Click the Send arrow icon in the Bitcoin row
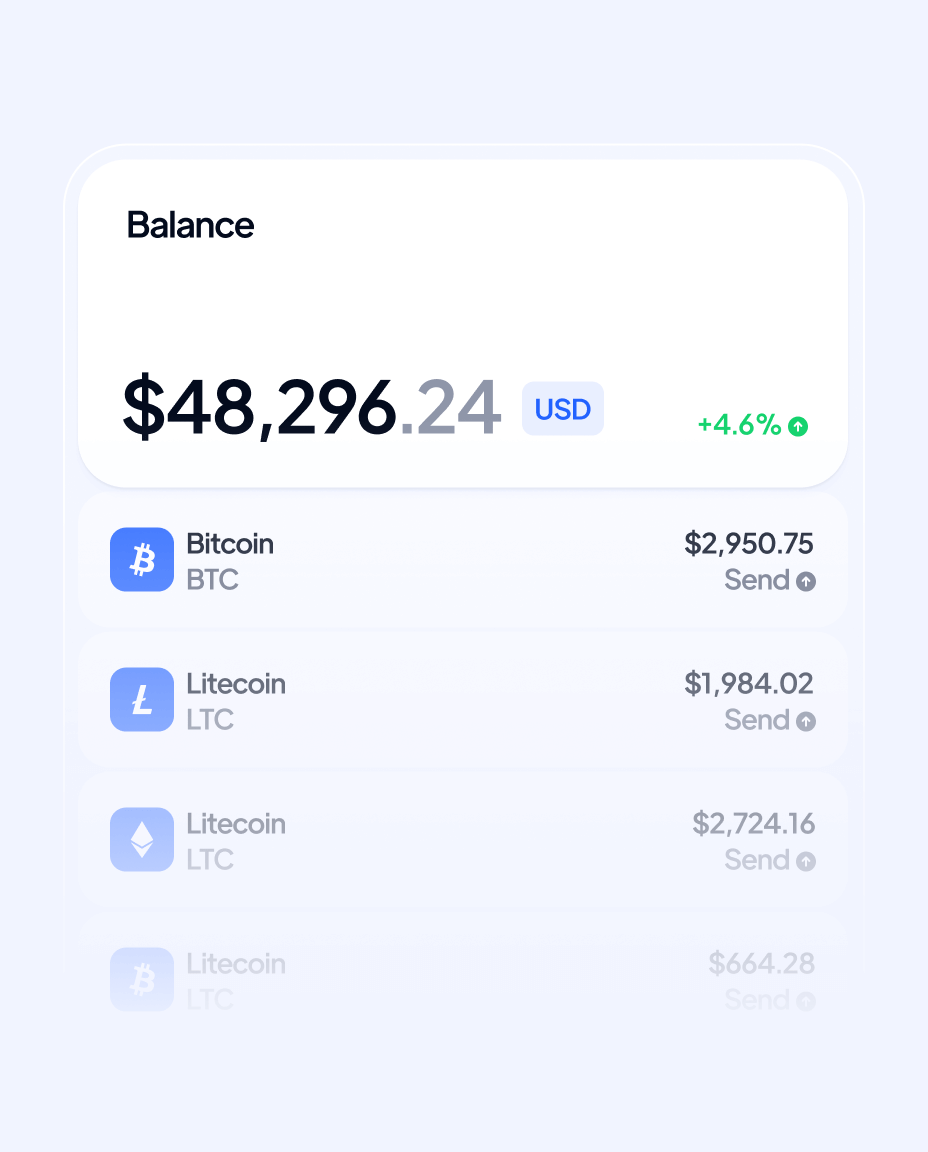 (x=805, y=581)
